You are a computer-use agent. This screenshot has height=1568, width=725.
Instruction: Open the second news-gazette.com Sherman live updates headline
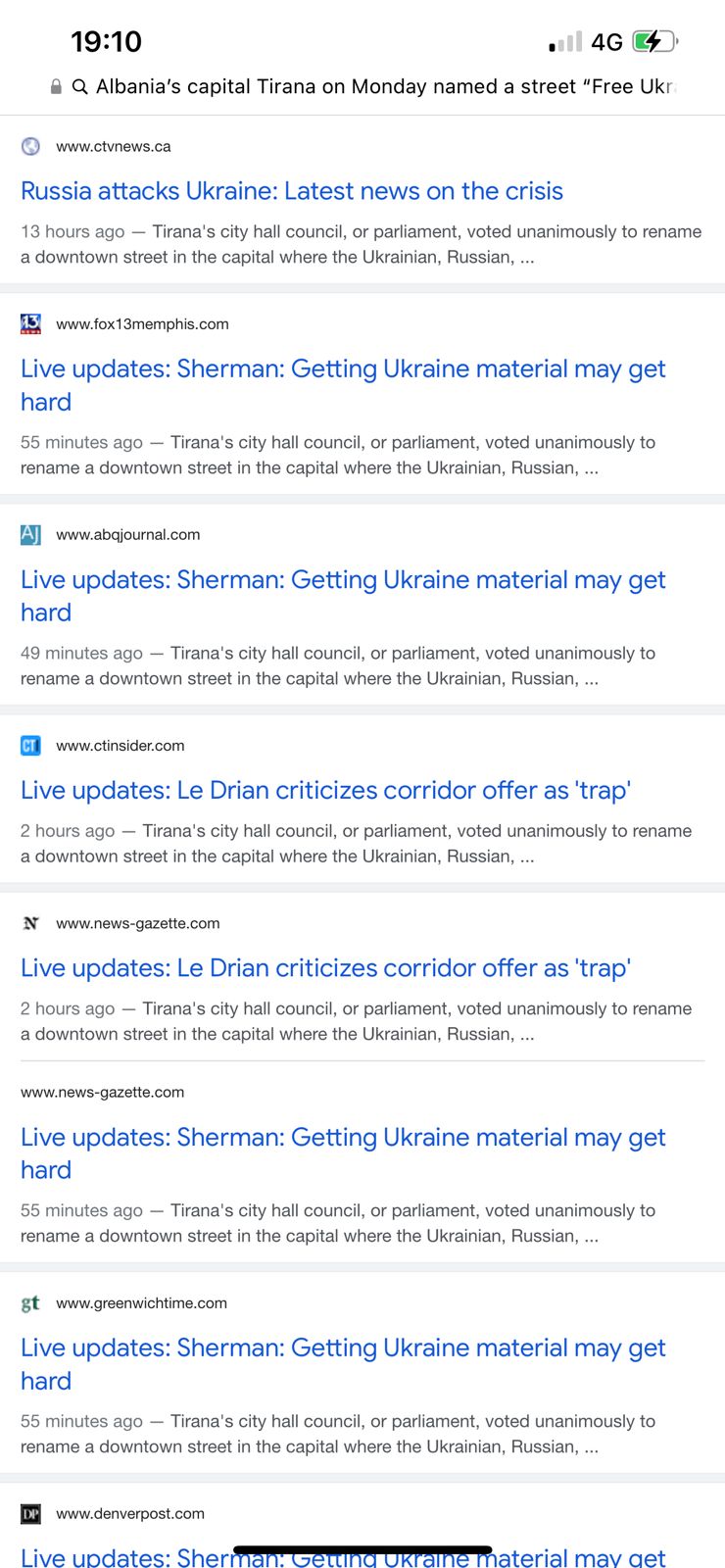pos(343,1153)
